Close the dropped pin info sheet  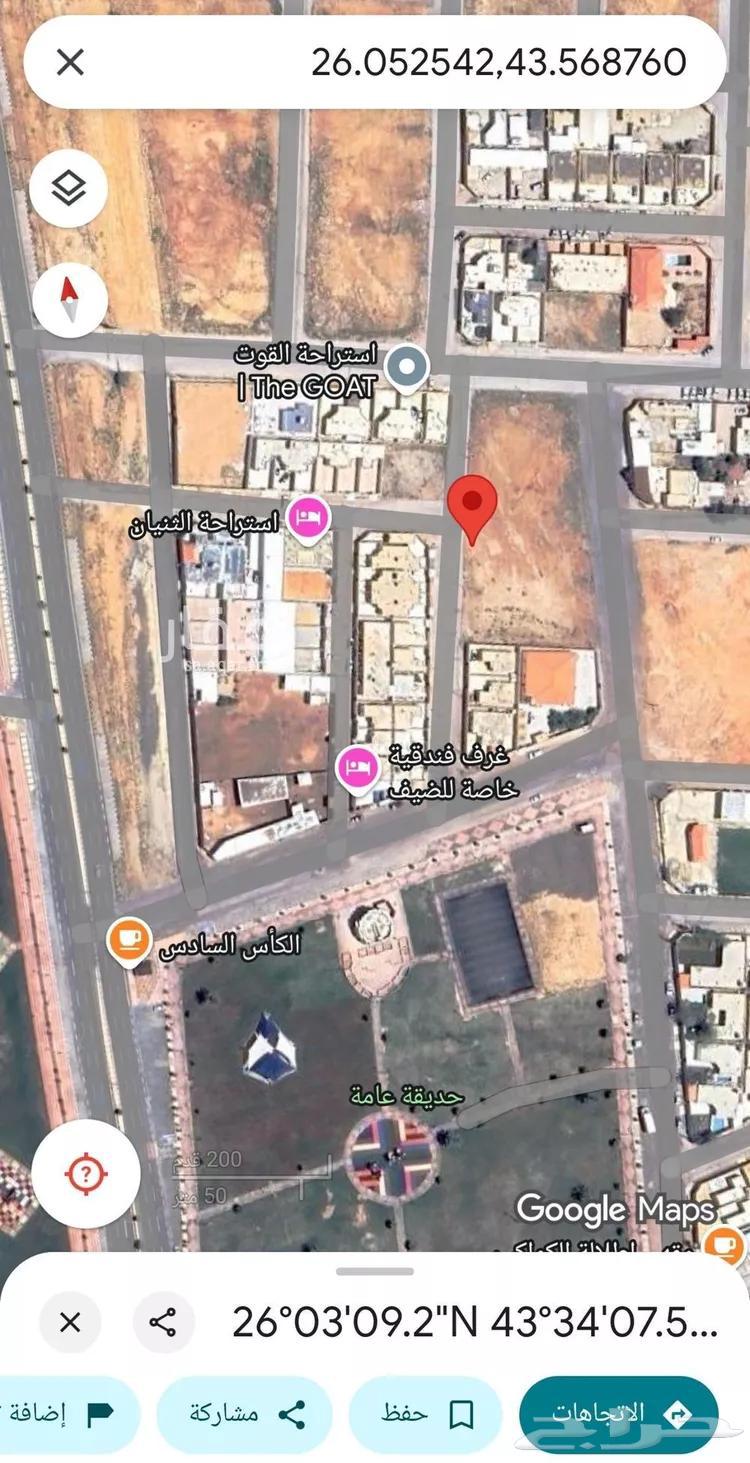[x=70, y=1322]
